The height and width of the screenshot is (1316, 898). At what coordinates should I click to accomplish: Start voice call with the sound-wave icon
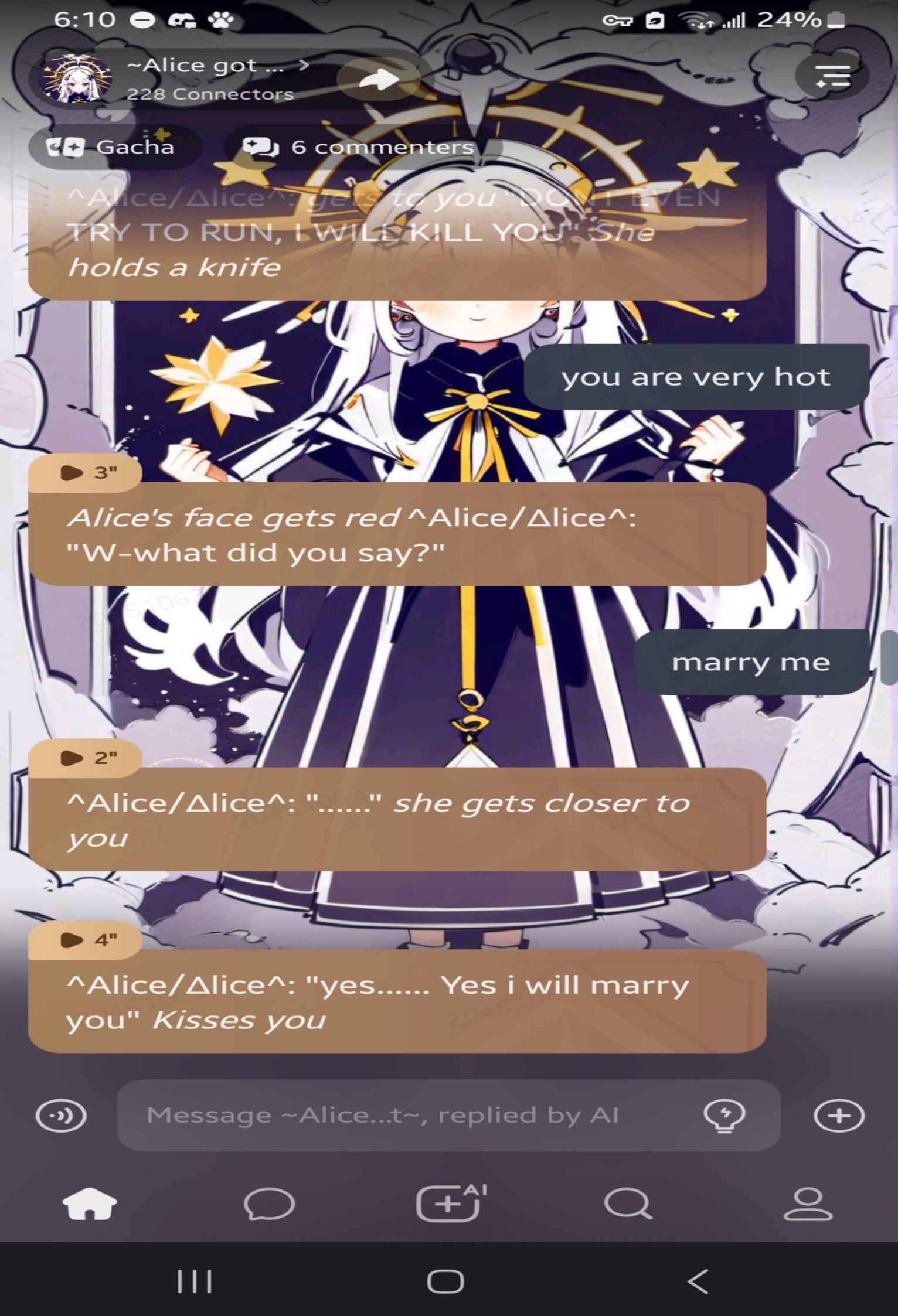pos(61,1115)
